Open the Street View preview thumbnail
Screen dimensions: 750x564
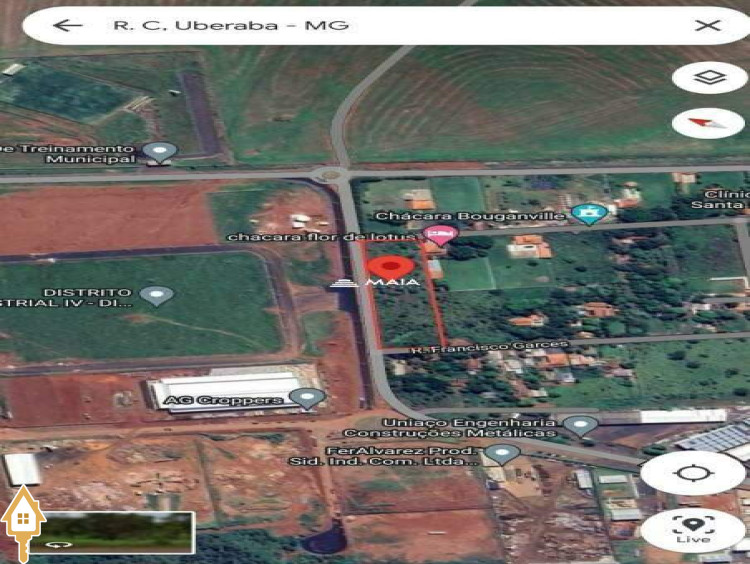click(117, 532)
